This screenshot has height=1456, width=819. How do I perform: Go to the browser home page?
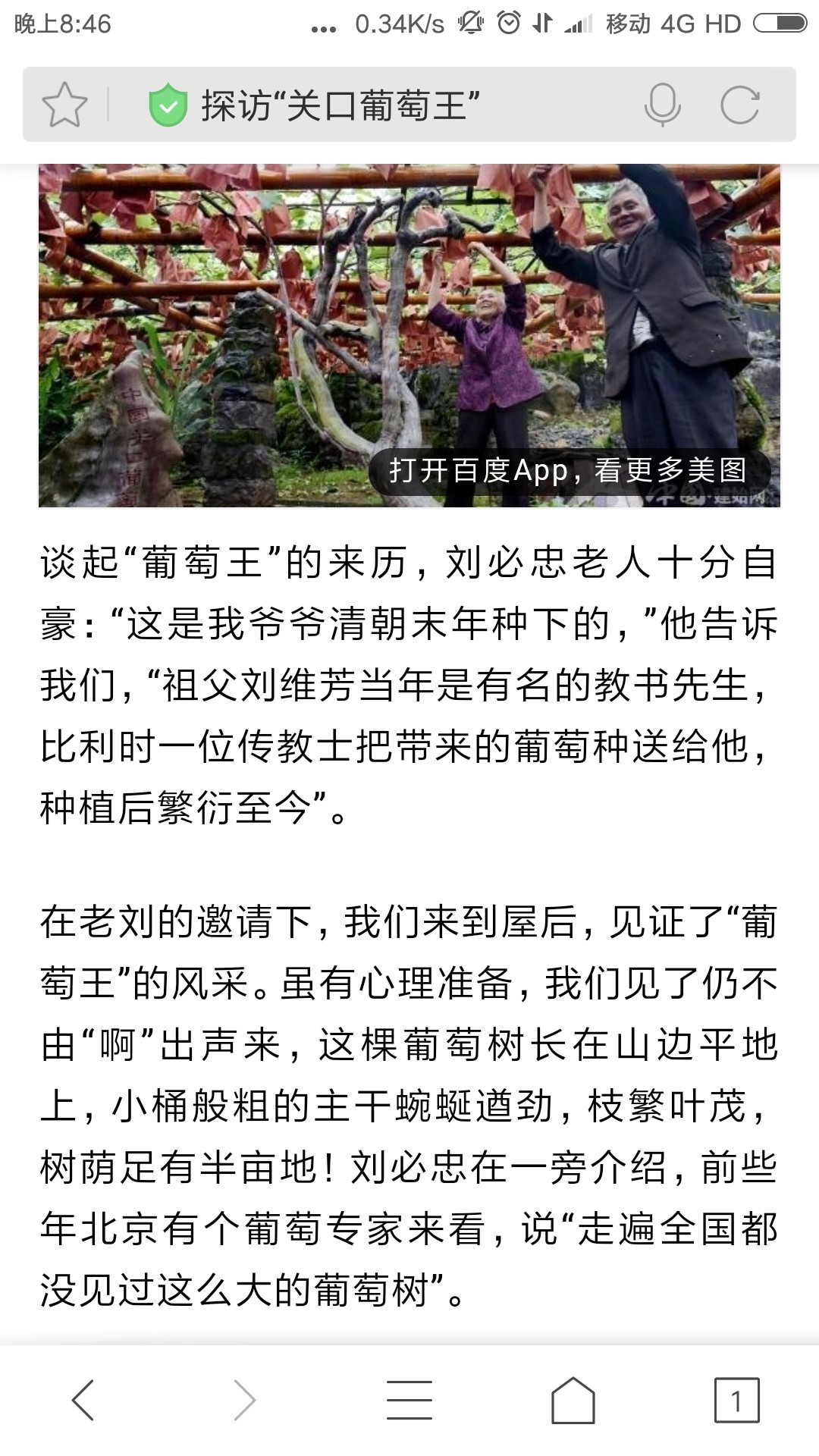[573, 1400]
